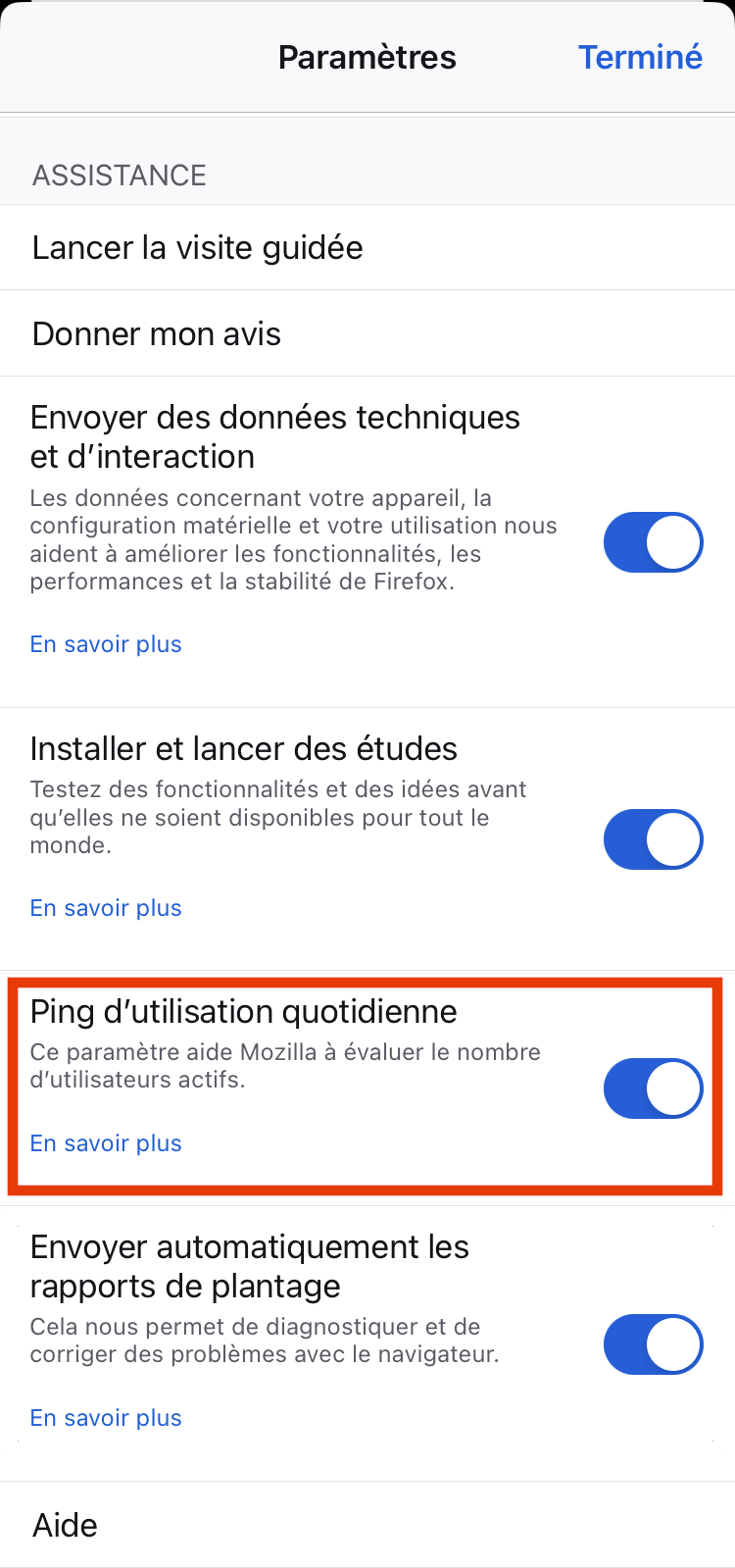Viewport: 735px width, 1568px height.
Task: Turn off Installer et lancer des études
Action: tap(653, 839)
